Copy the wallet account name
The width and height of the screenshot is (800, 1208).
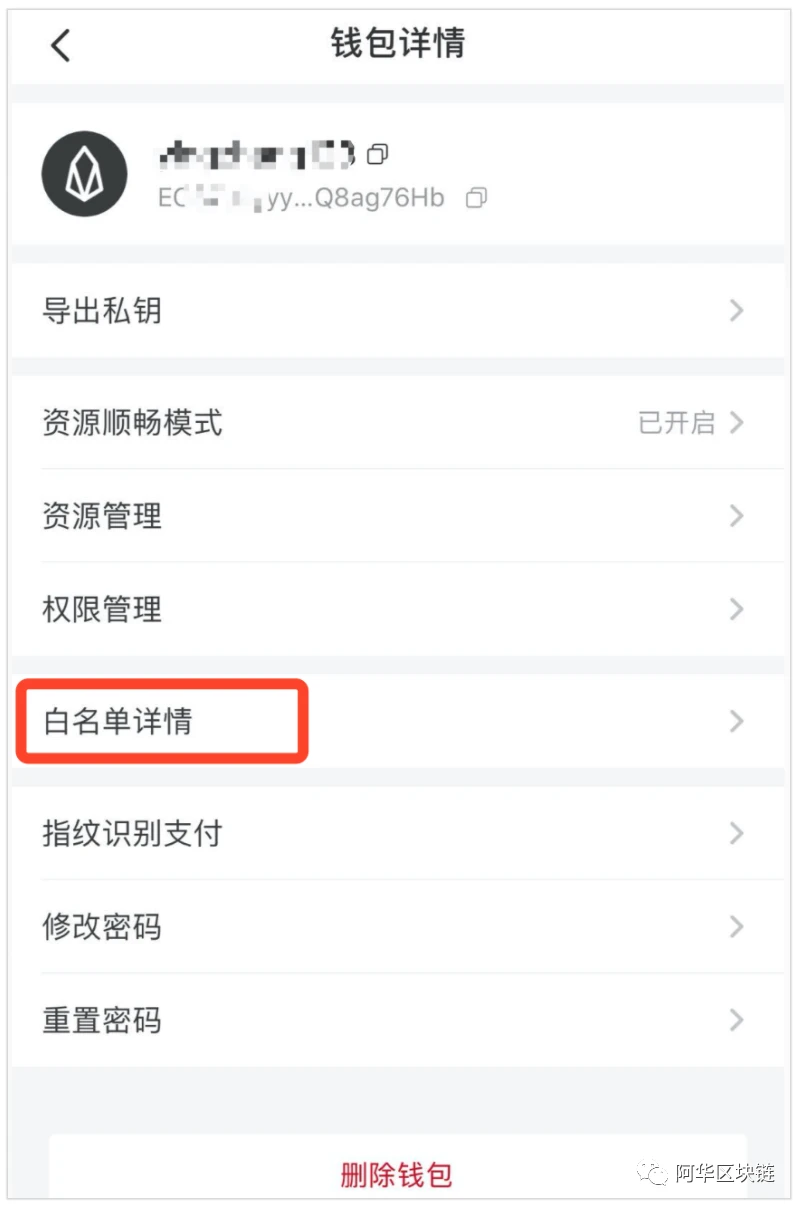click(x=378, y=154)
